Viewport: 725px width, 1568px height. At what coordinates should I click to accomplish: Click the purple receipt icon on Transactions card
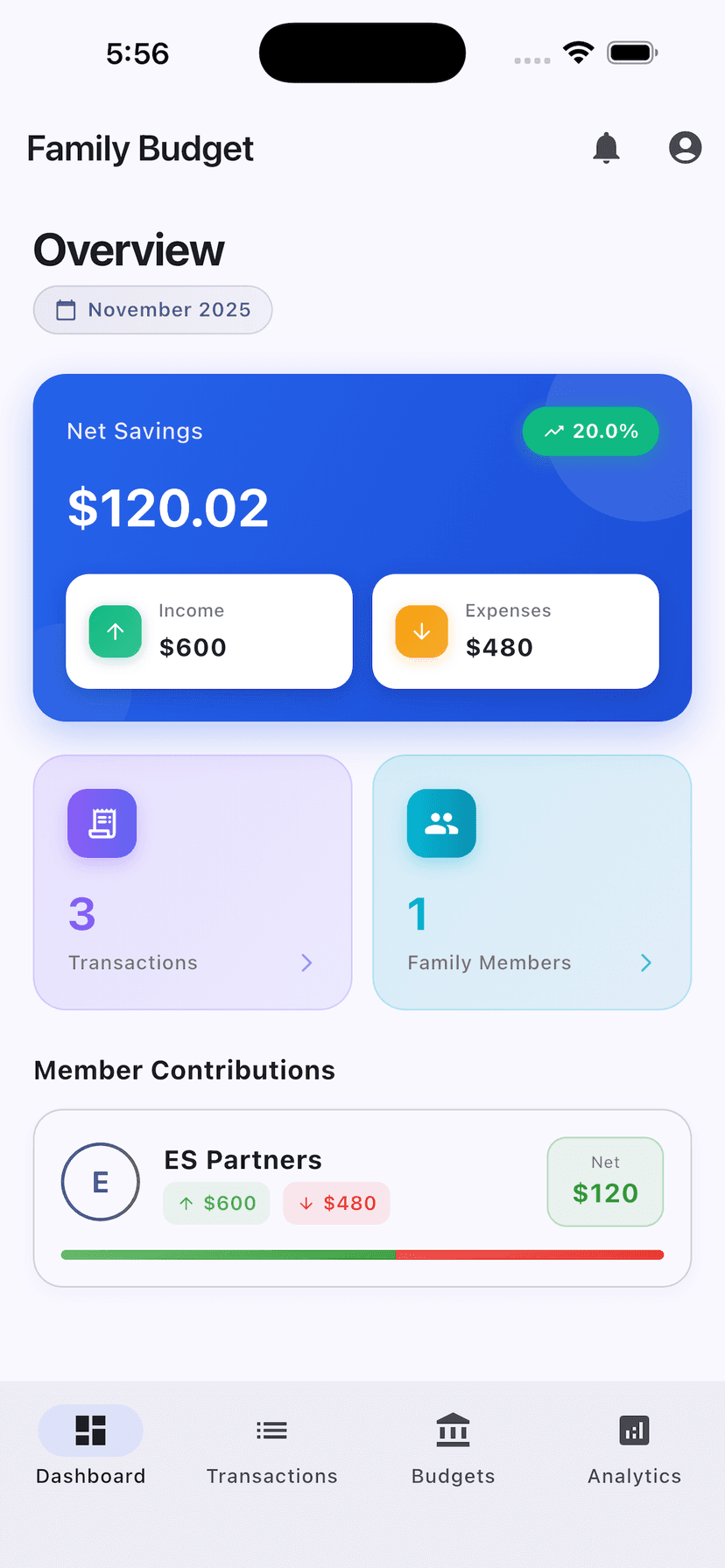point(102,823)
